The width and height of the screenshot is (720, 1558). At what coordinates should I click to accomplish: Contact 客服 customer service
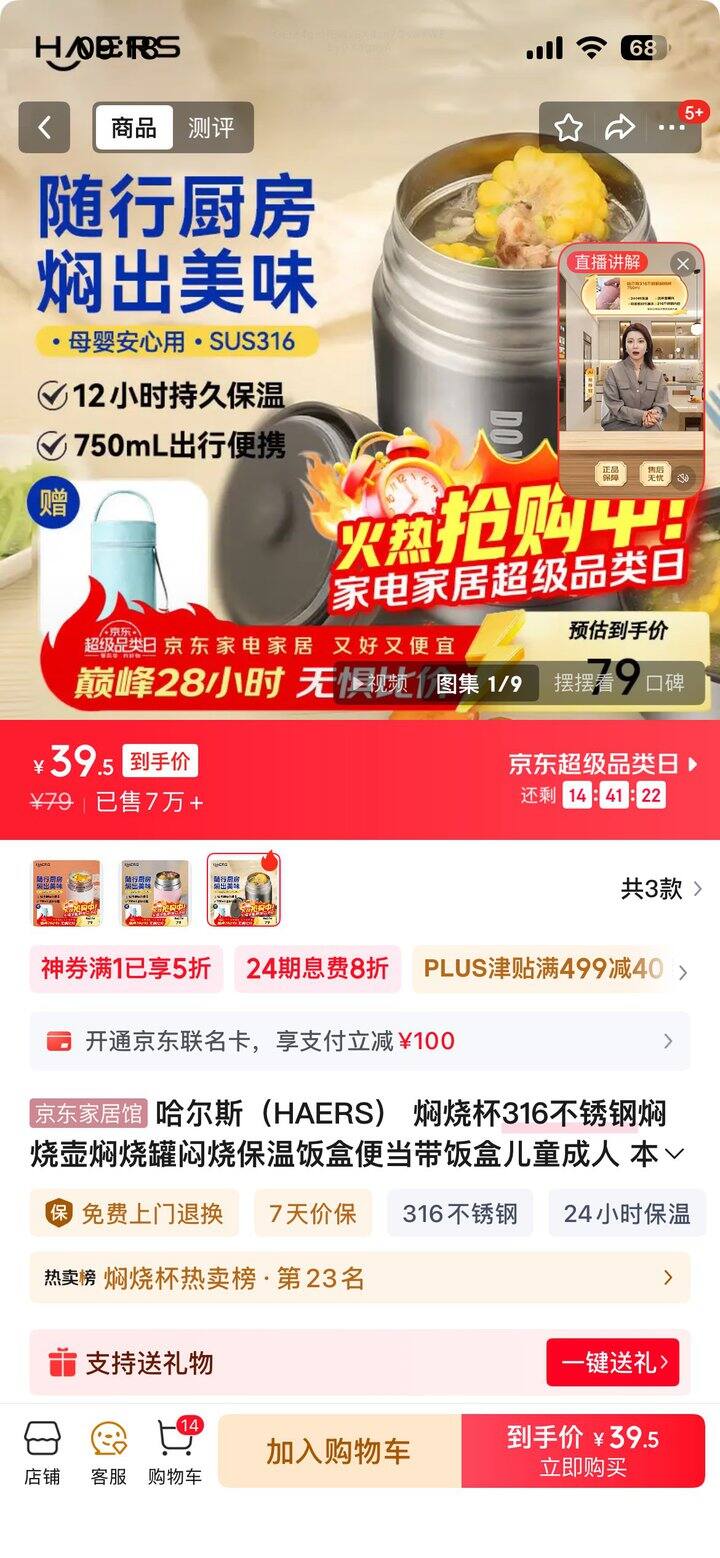108,1452
